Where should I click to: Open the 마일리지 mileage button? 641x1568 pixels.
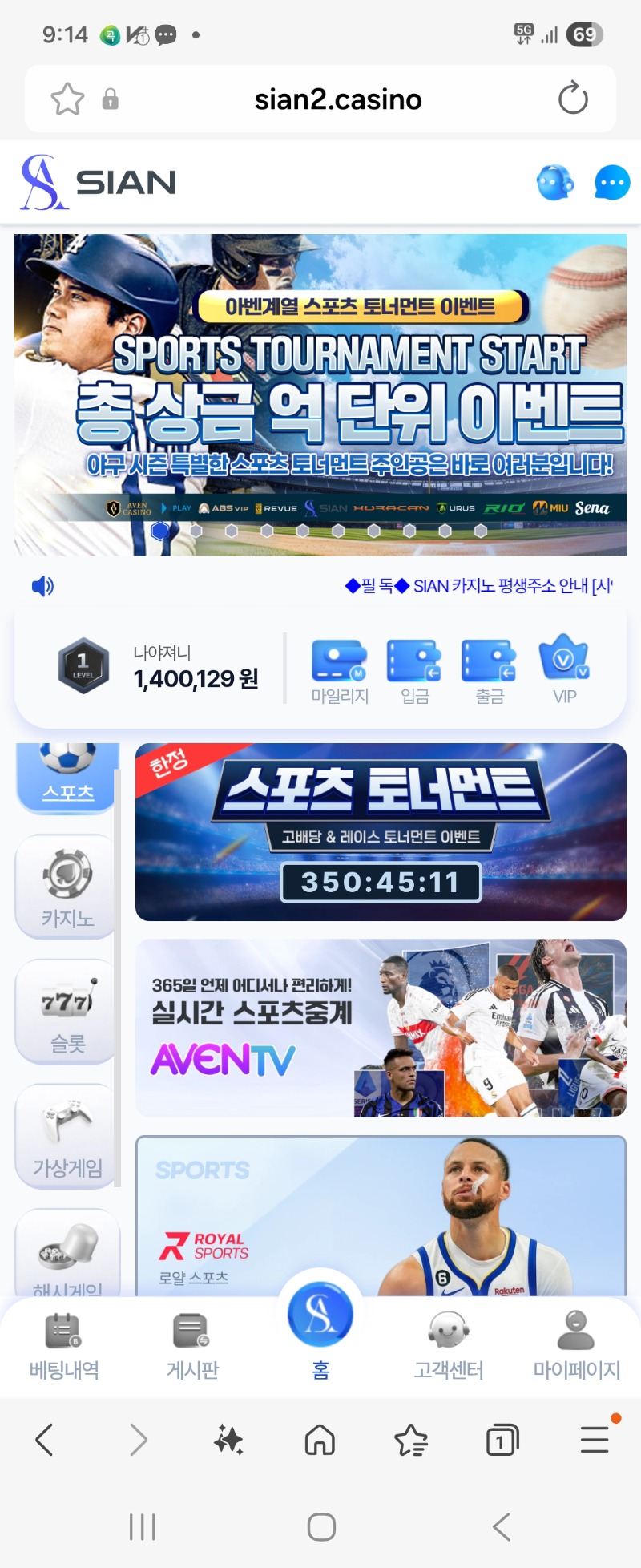click(x=339, y=672)
